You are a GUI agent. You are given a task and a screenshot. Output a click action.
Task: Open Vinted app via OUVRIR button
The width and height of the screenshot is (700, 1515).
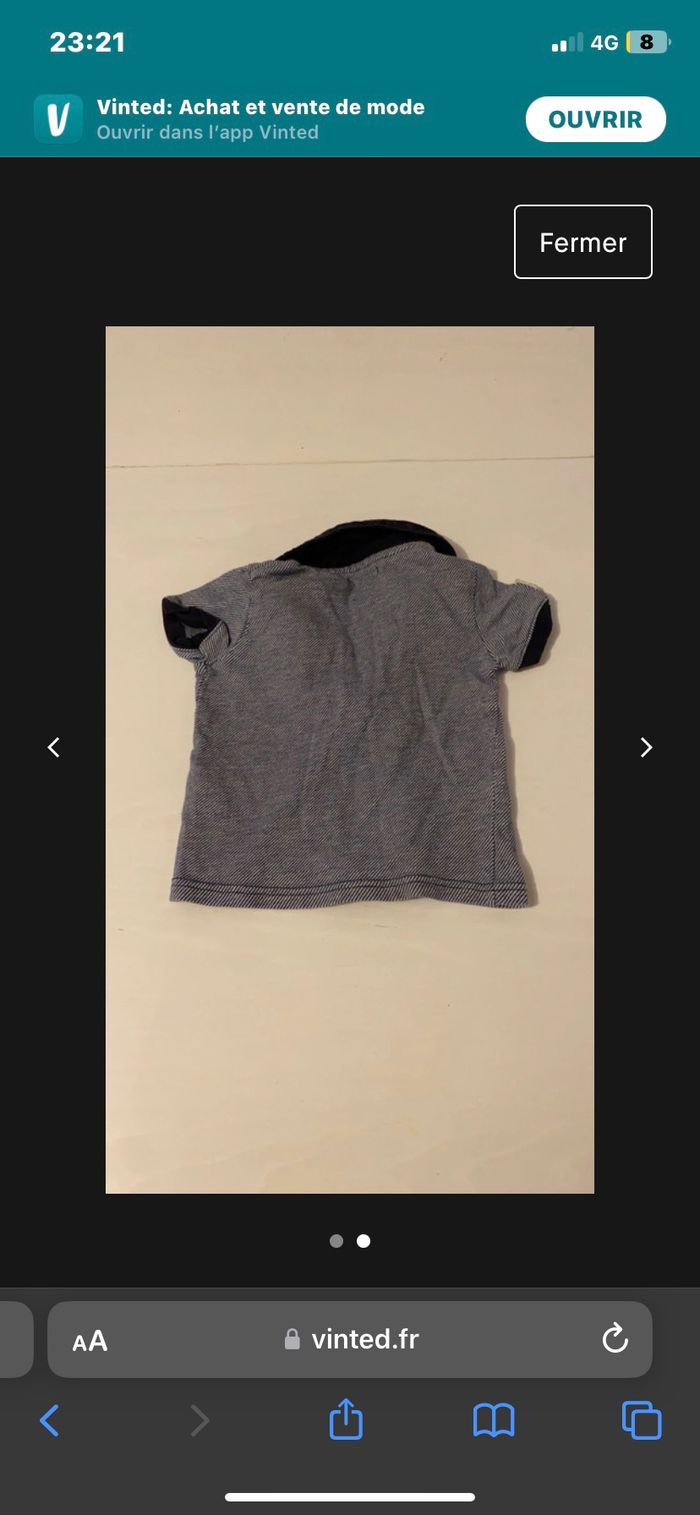(x=595, y=120)
